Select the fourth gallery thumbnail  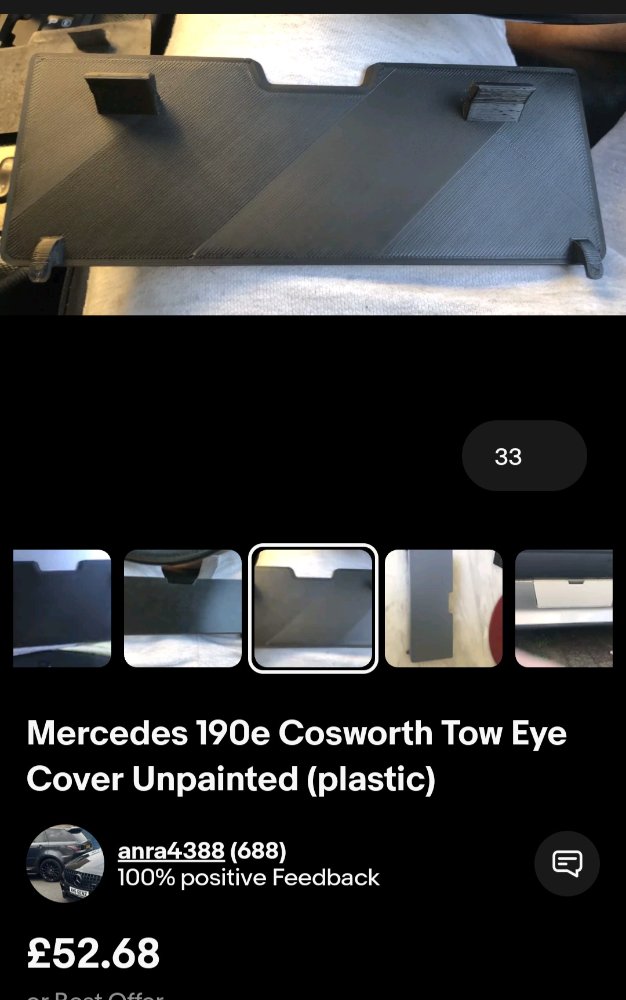click(443, 608)
